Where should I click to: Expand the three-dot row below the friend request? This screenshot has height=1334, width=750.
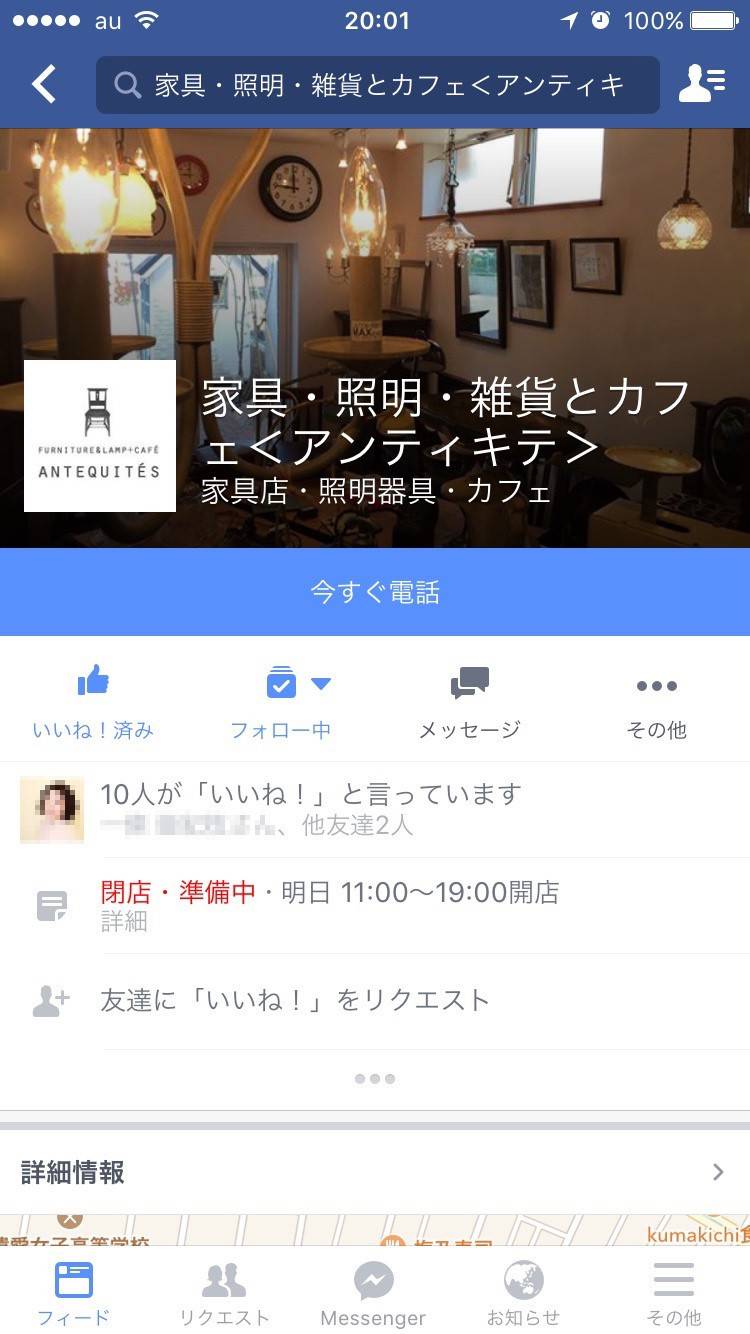coord(375,1079)
